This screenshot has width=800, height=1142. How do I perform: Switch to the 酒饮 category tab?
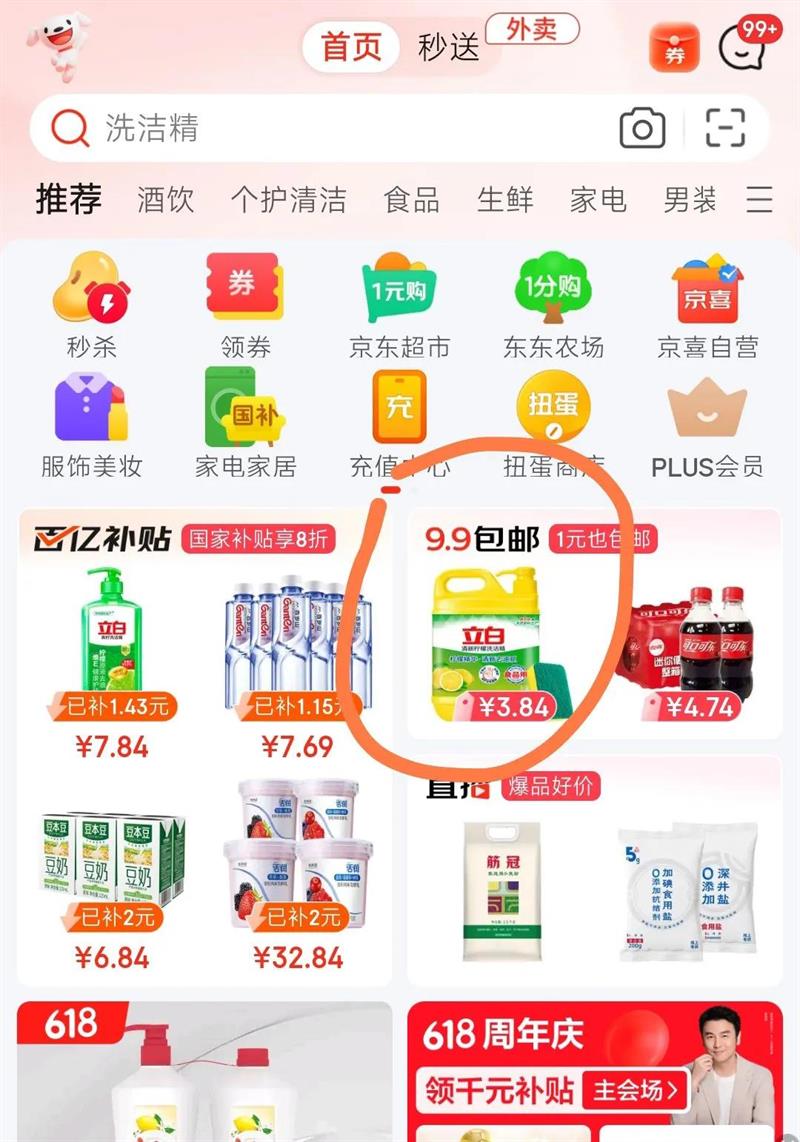click(x=165, y=200)
